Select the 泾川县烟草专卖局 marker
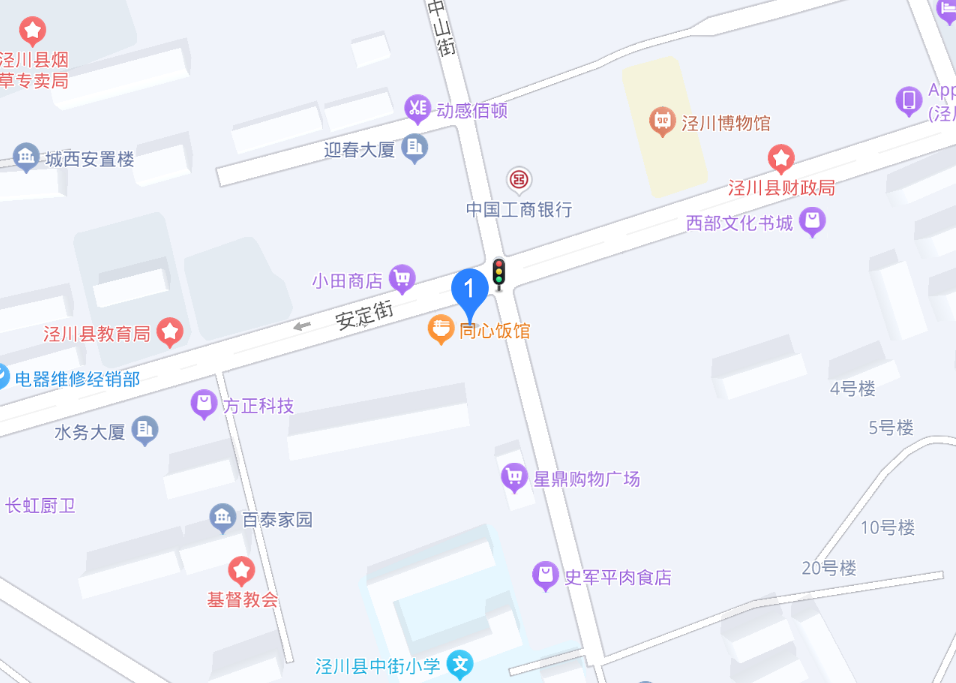Image resolution: width=956 pixels, height=683 pixels. click(32, 30)
